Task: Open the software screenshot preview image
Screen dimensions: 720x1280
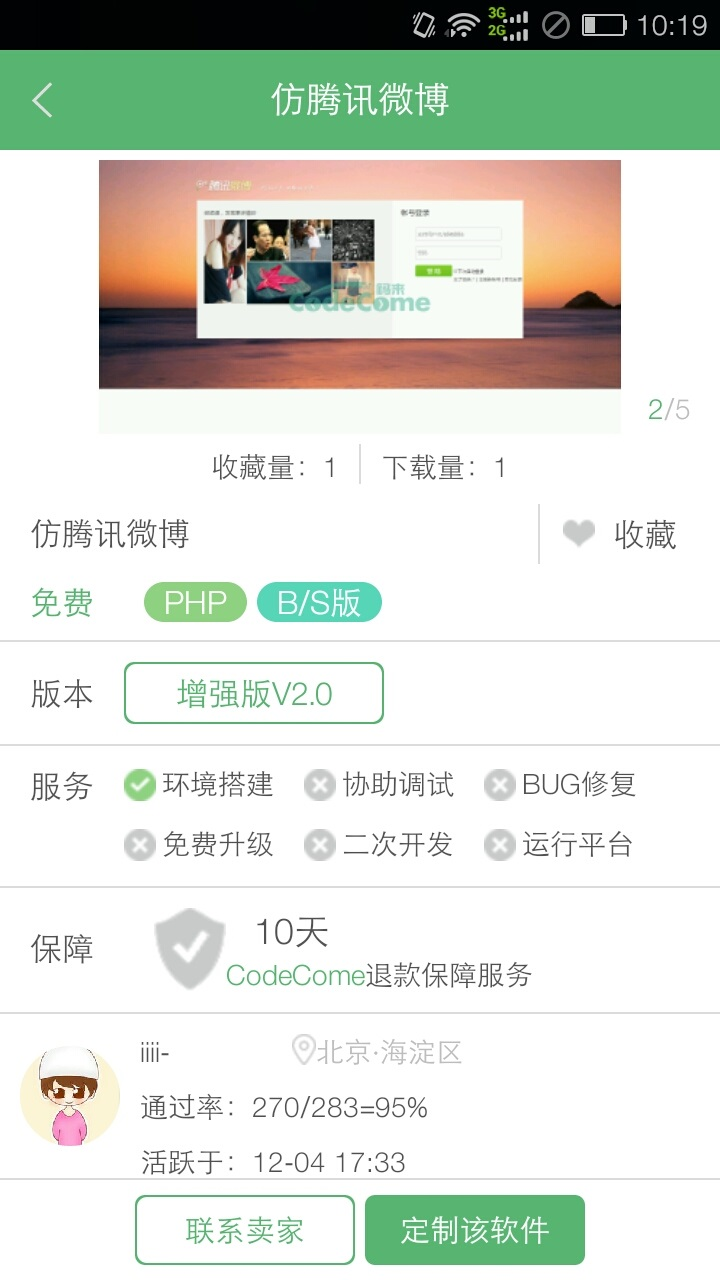Action: click(360, 275)
